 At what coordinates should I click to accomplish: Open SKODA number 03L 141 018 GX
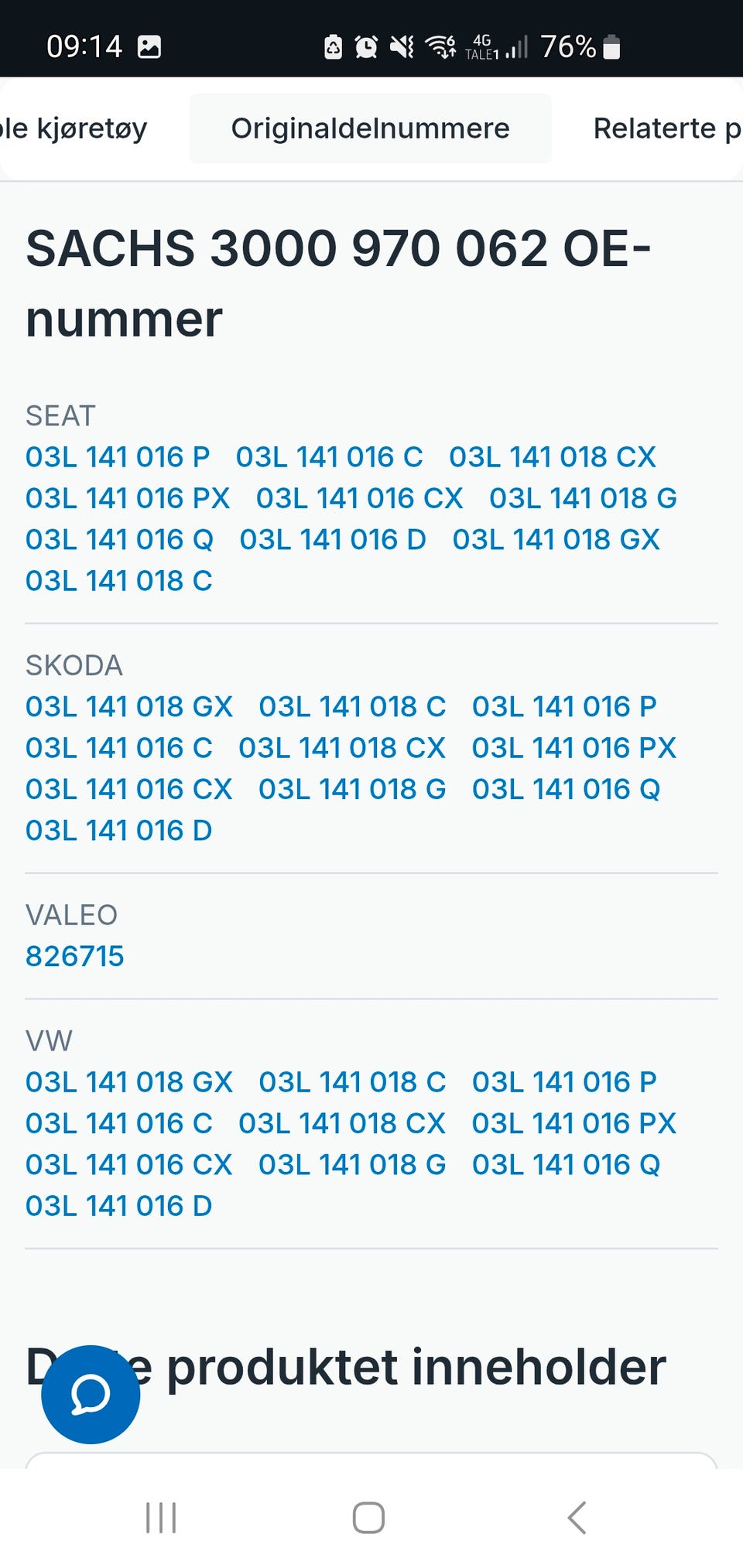tap(129, 706)
